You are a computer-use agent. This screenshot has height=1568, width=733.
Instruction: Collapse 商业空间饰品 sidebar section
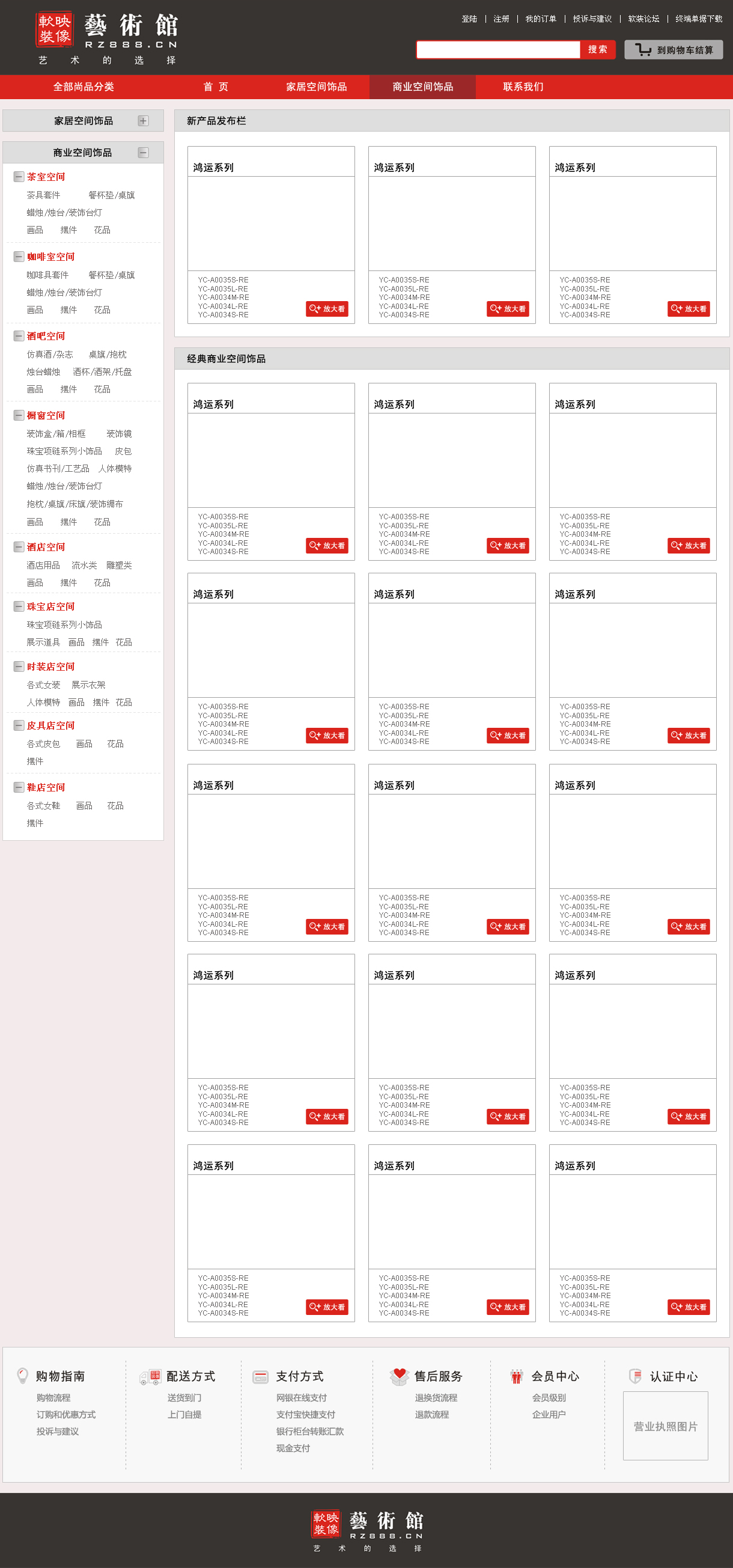point(143,152)
